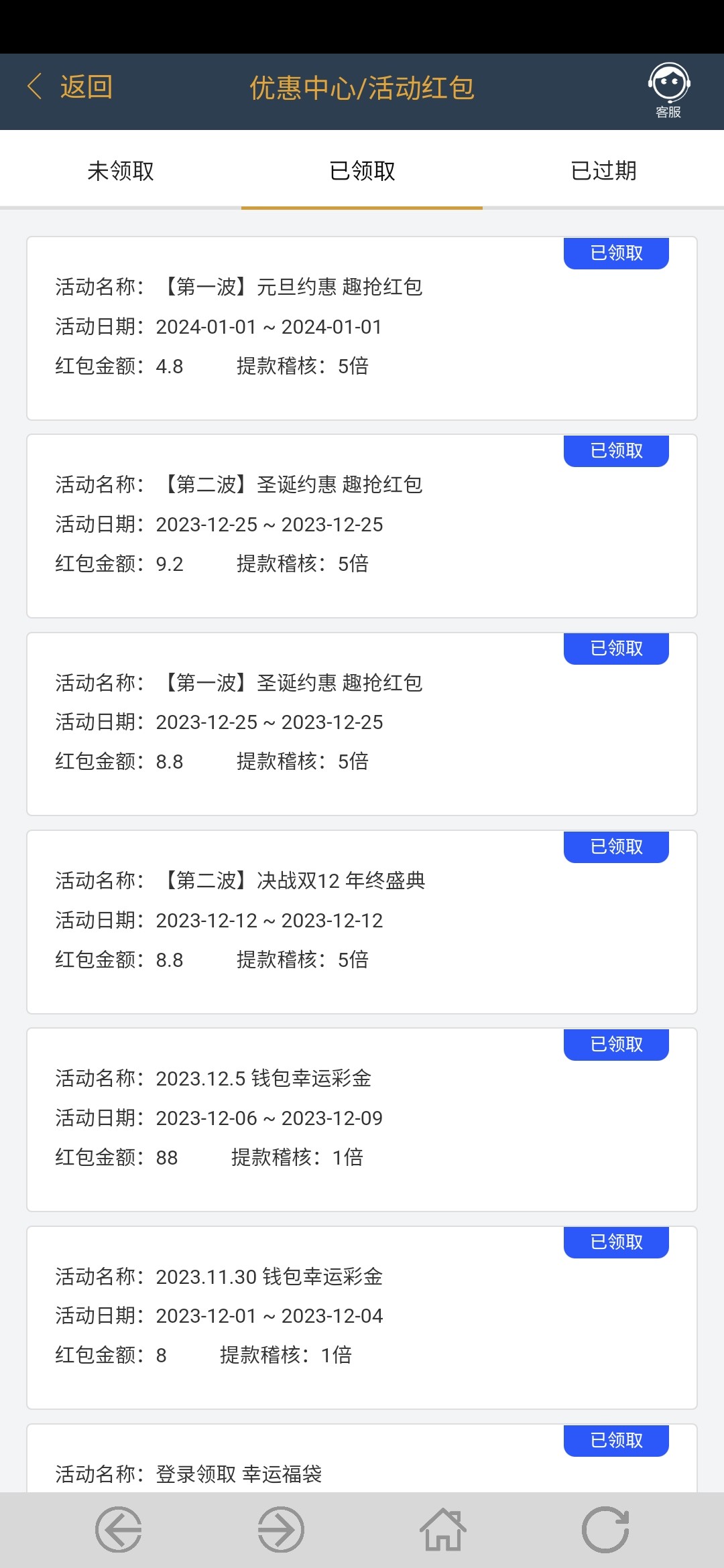This screenshot has height=1568, width=724.
Task: Refresh the page with the reload icon
Action: (605, 1529)
